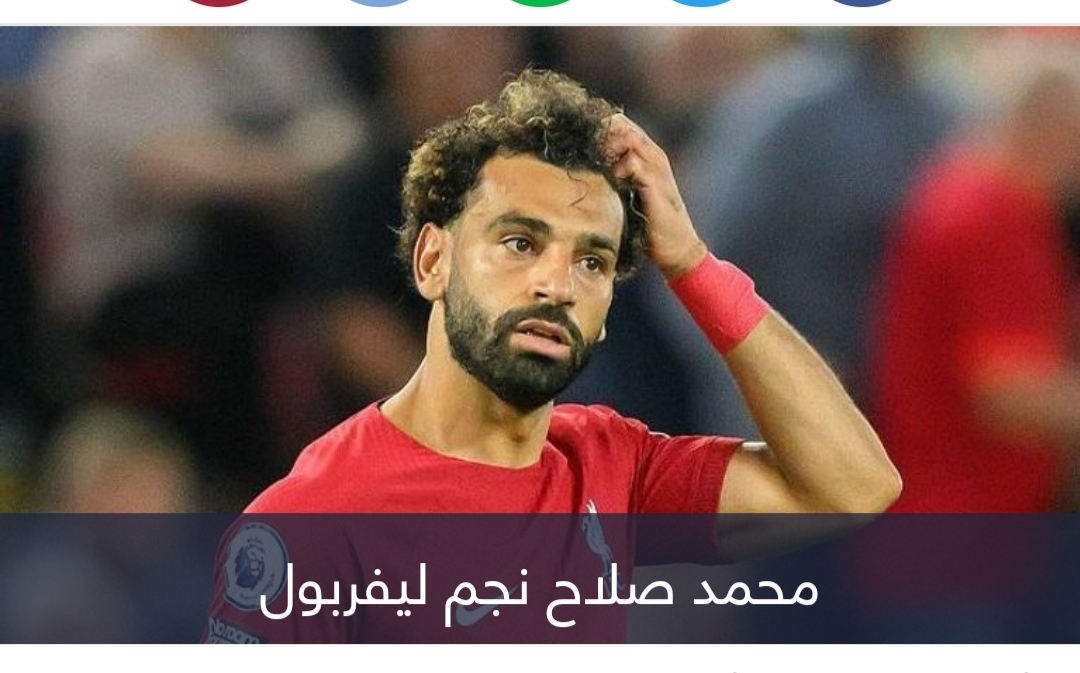1080x673 pixels.
Task: Tap the bright blue share circle
Action: [701, 2]
